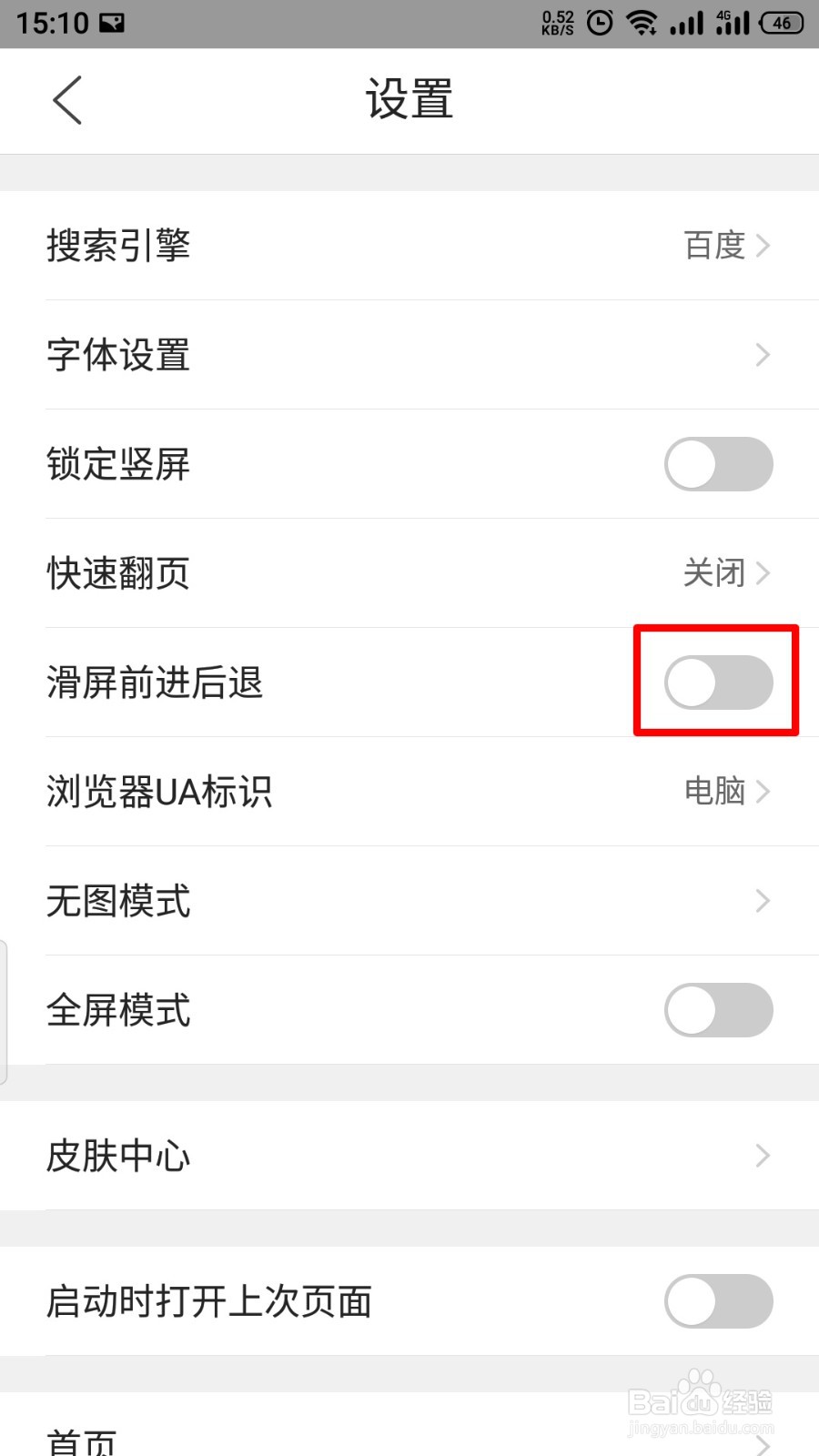Tap the second SIM signal icon

tap(731, 23)
